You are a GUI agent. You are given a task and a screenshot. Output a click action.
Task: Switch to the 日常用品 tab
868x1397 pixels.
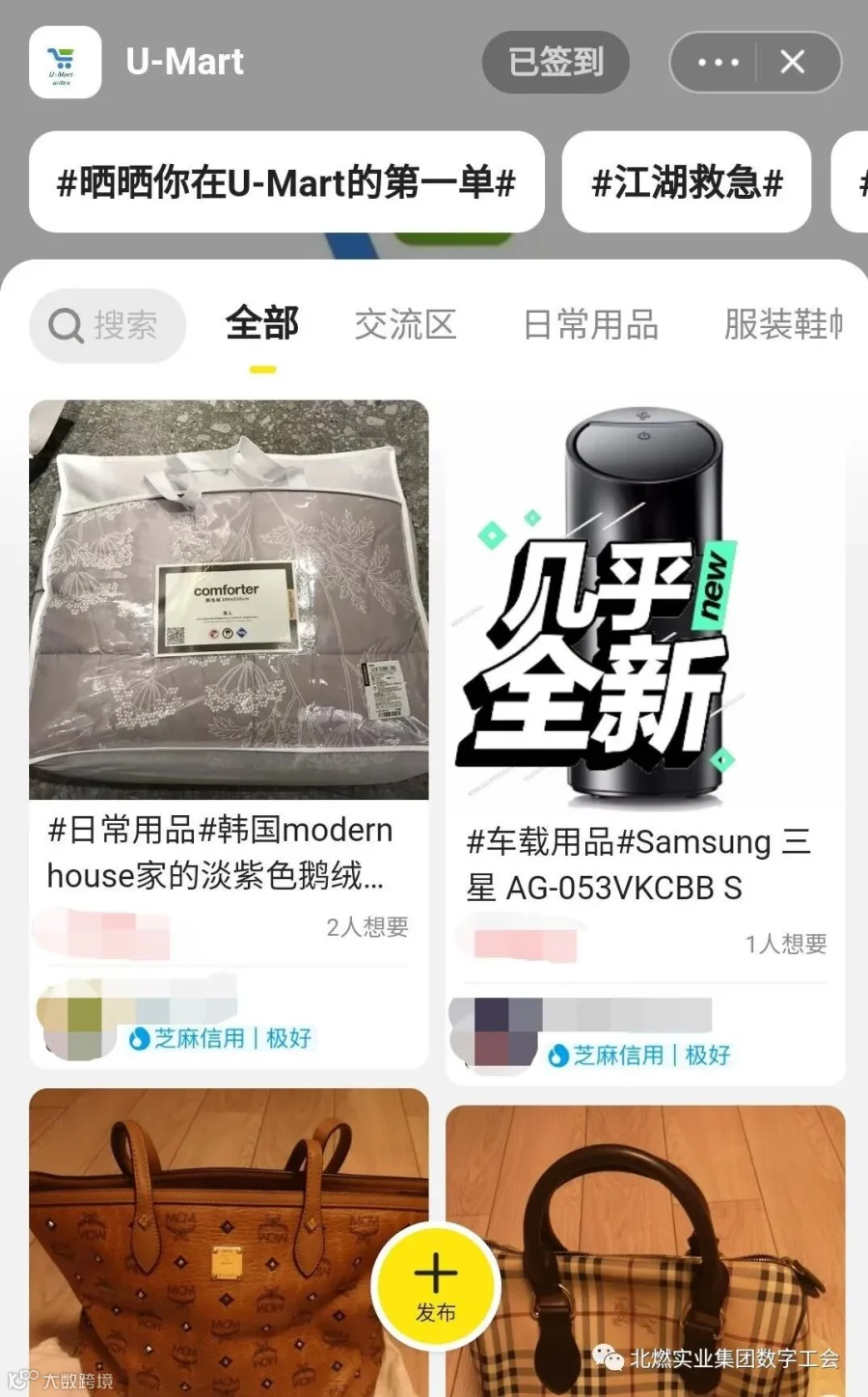(590, 325)
